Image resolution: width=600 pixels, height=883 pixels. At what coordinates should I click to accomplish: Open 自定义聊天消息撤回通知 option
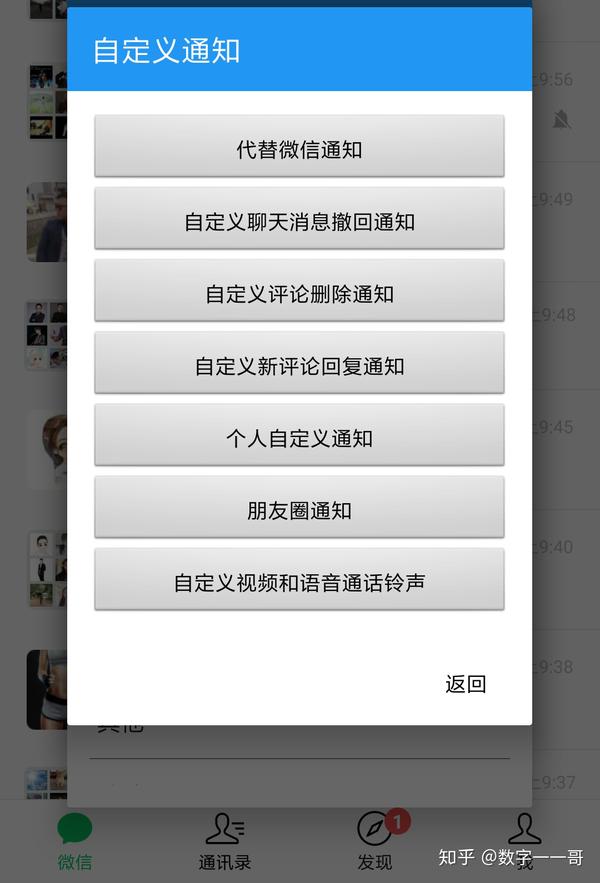(299, 220)
